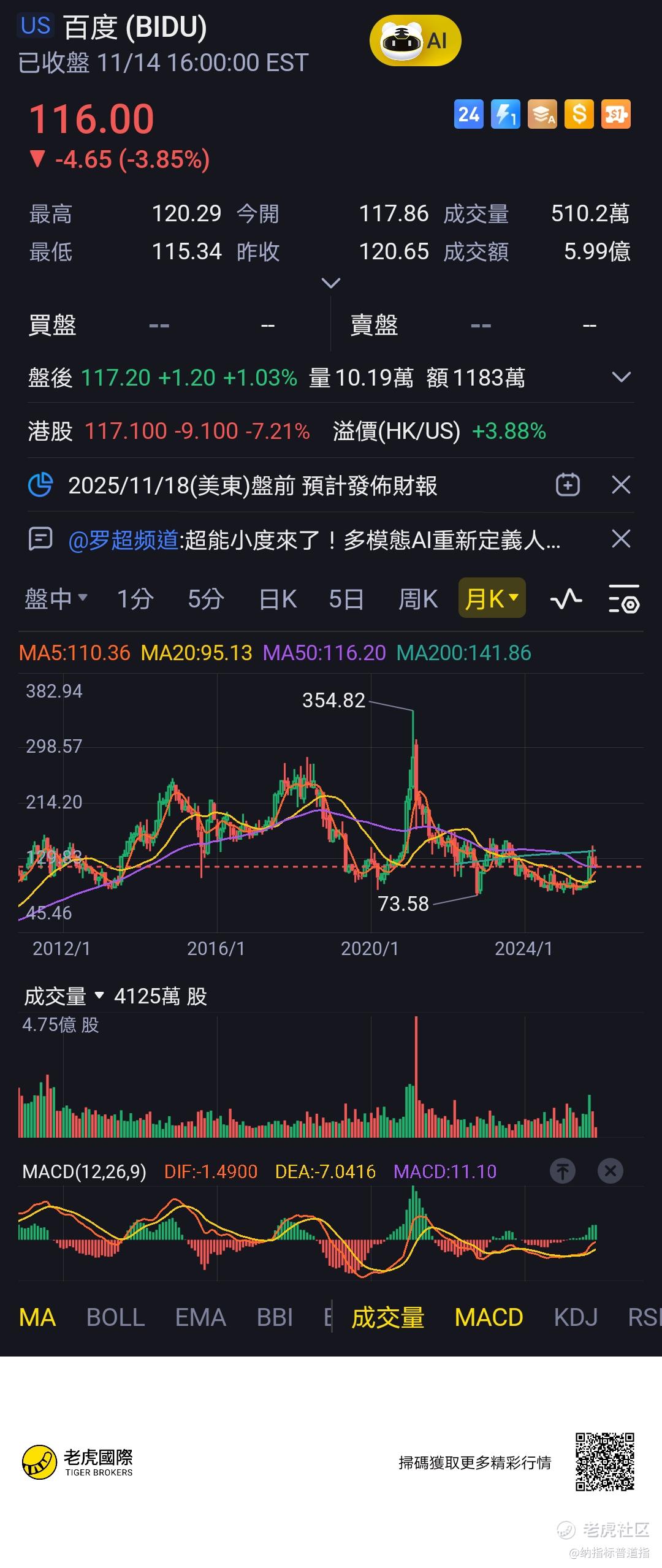Screen dimensions: 662x1568
Task: Select the KDJ indicator
Action: [575, 1317]
